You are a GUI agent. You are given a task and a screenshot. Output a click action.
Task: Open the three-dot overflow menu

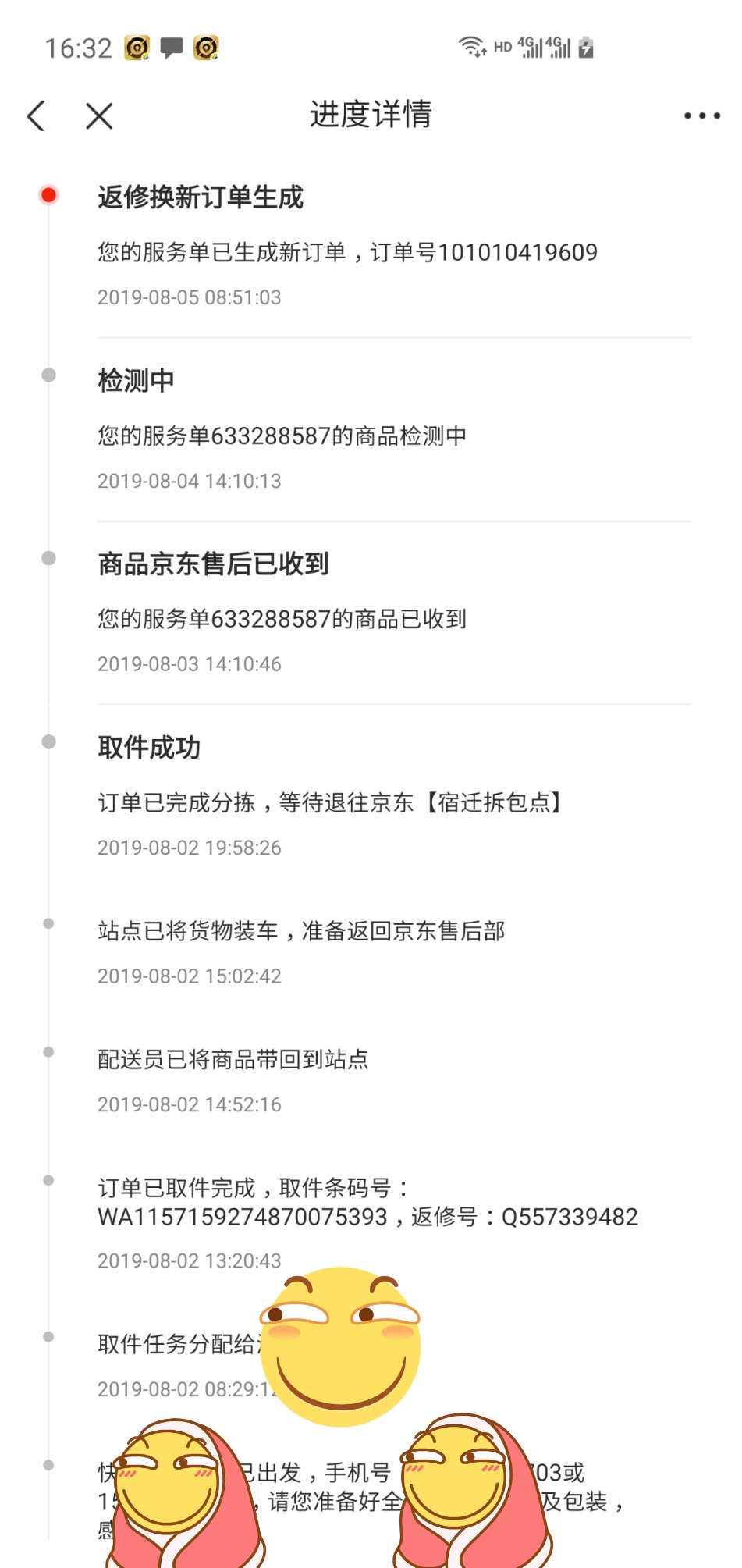point(701,116)
